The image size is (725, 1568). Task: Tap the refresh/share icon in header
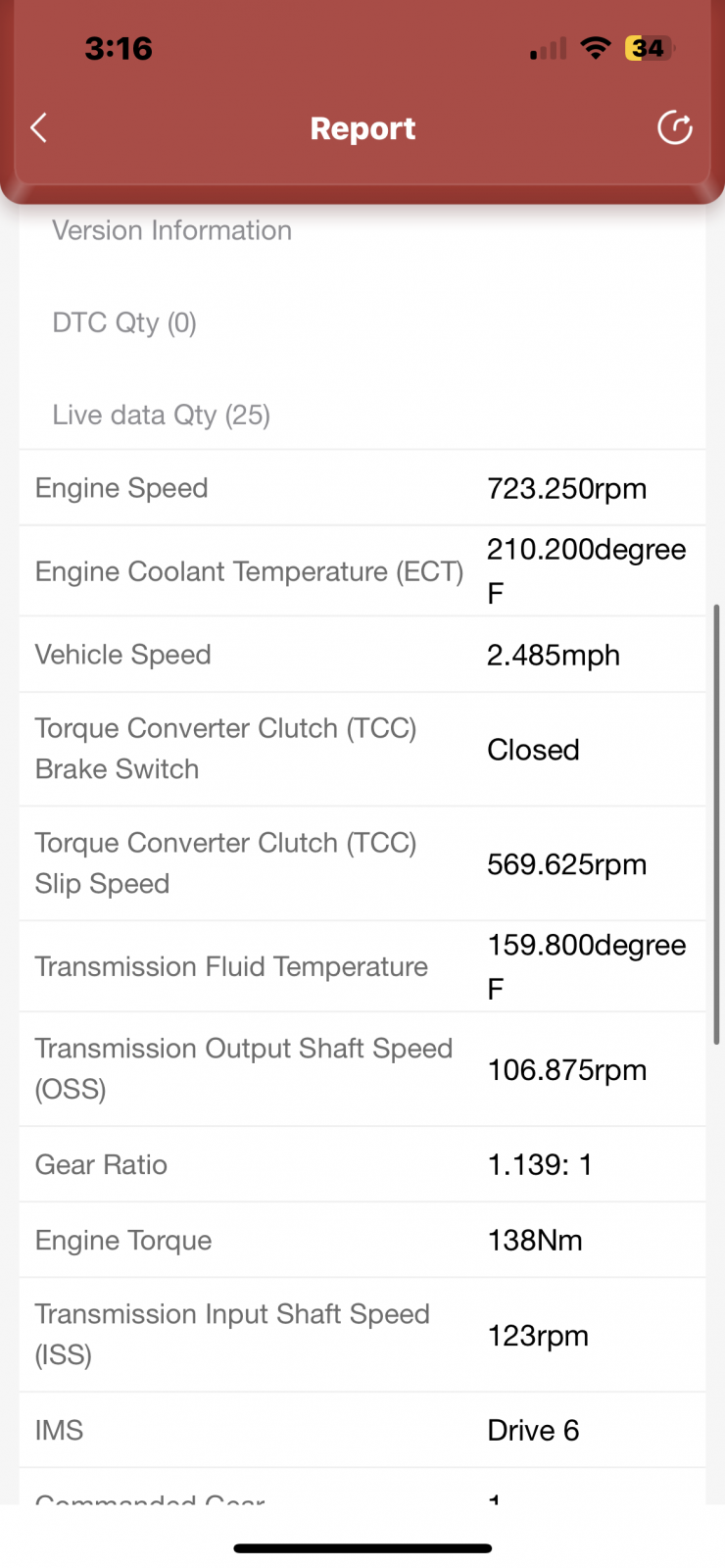[x=674, y=127]
